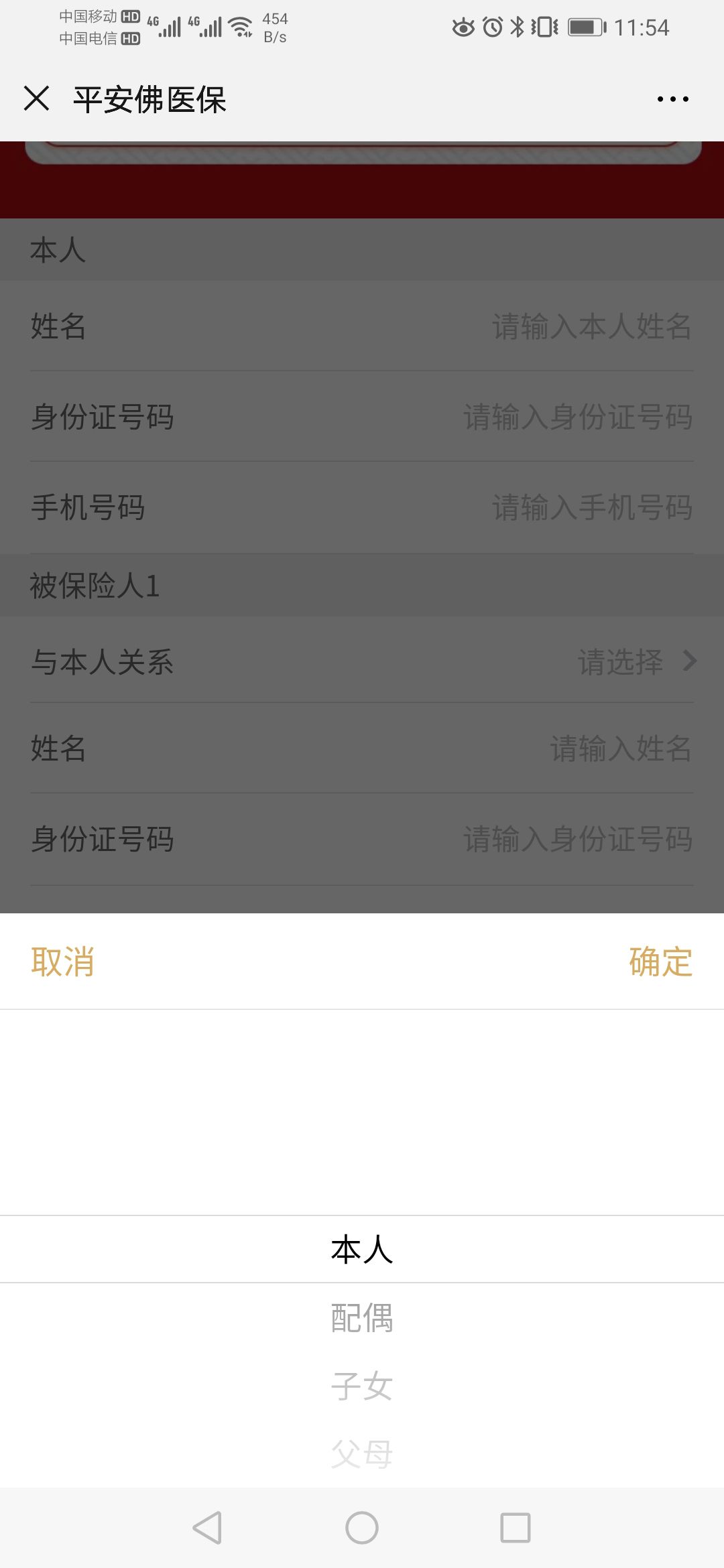Select 配偶 in the relationship picker
Screen dimensions: 724x1568
[x=362, y=1317]
